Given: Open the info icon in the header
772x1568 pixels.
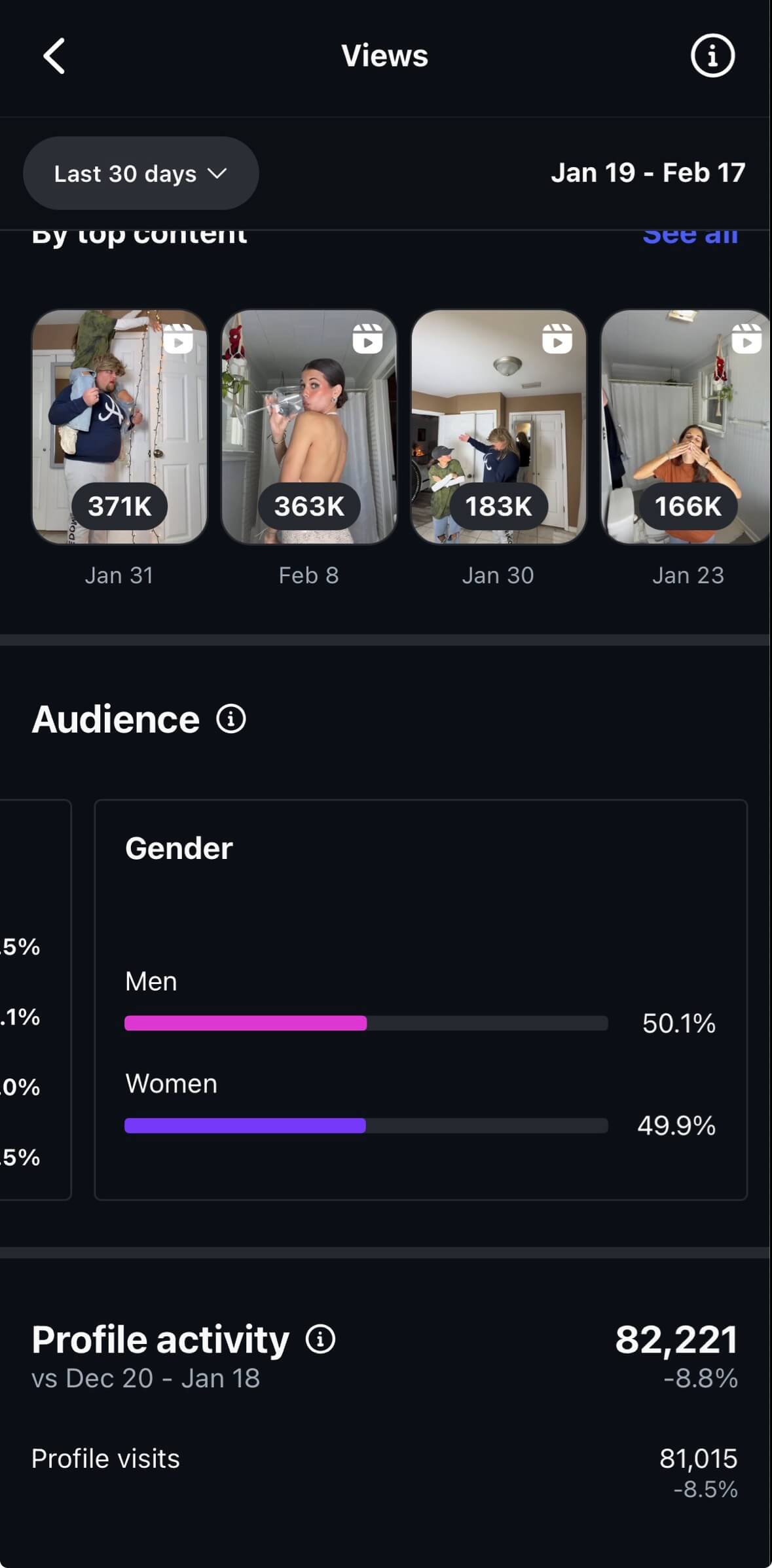Looking at the screenshot, I should pyautogui.click(x=712, y=56).
